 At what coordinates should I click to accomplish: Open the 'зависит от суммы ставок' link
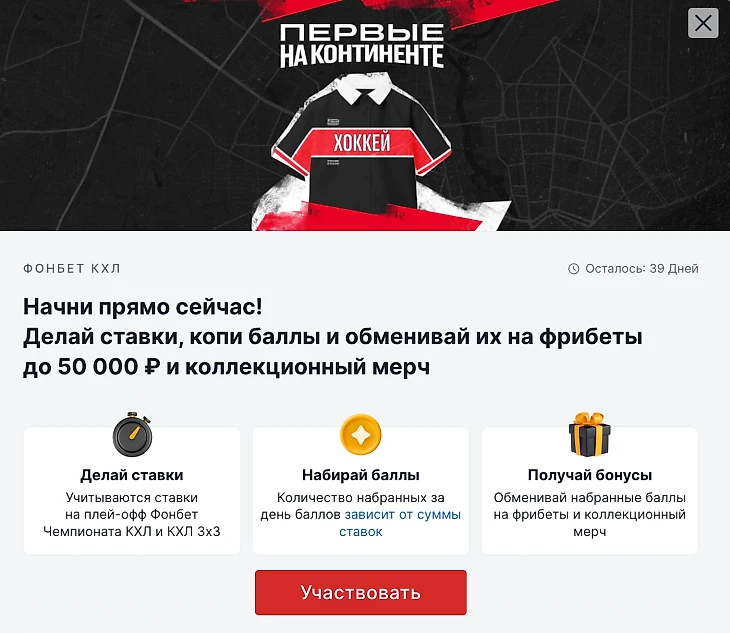(402, 515)
